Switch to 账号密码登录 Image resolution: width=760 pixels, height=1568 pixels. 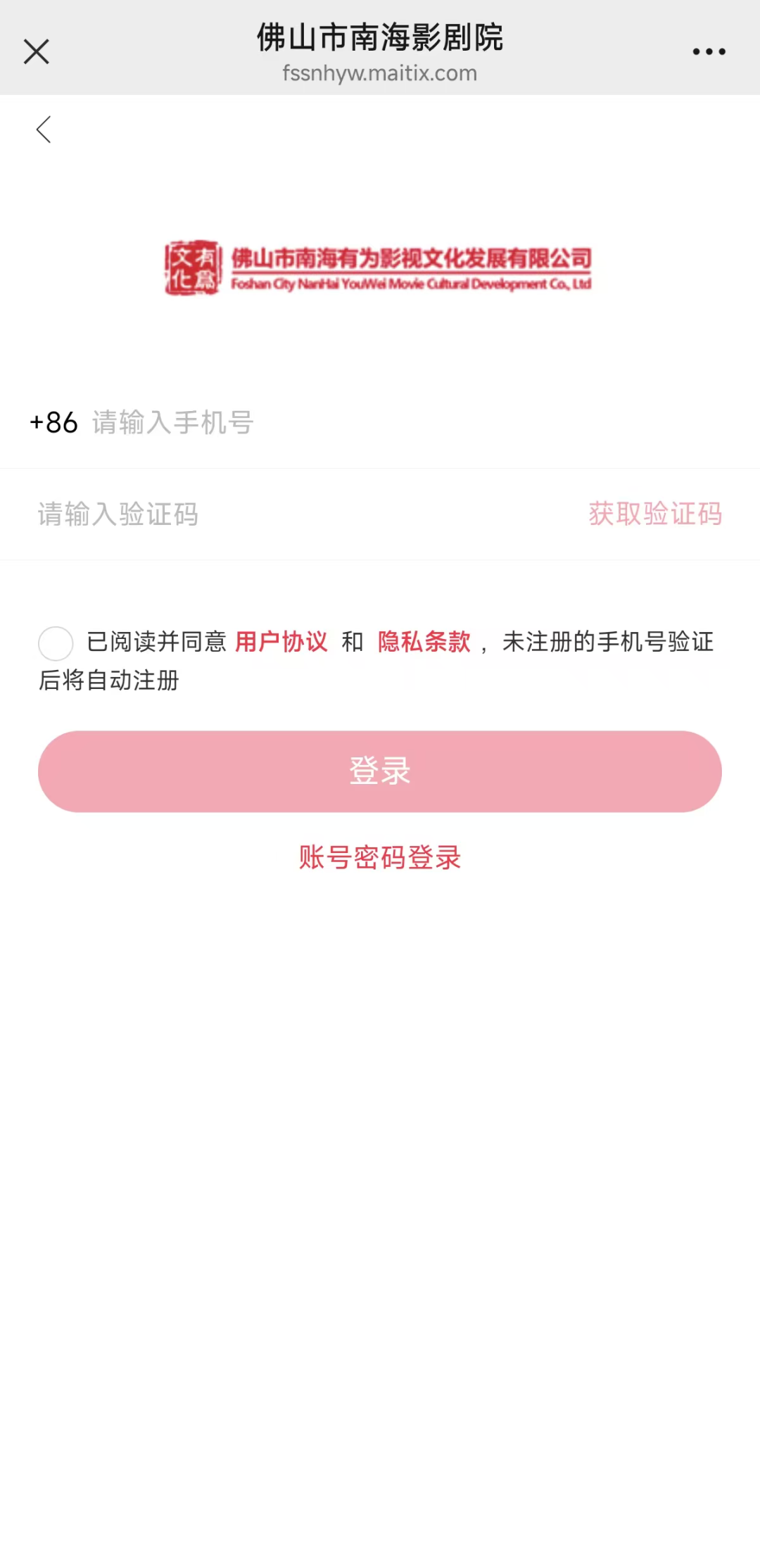point(380,857)
